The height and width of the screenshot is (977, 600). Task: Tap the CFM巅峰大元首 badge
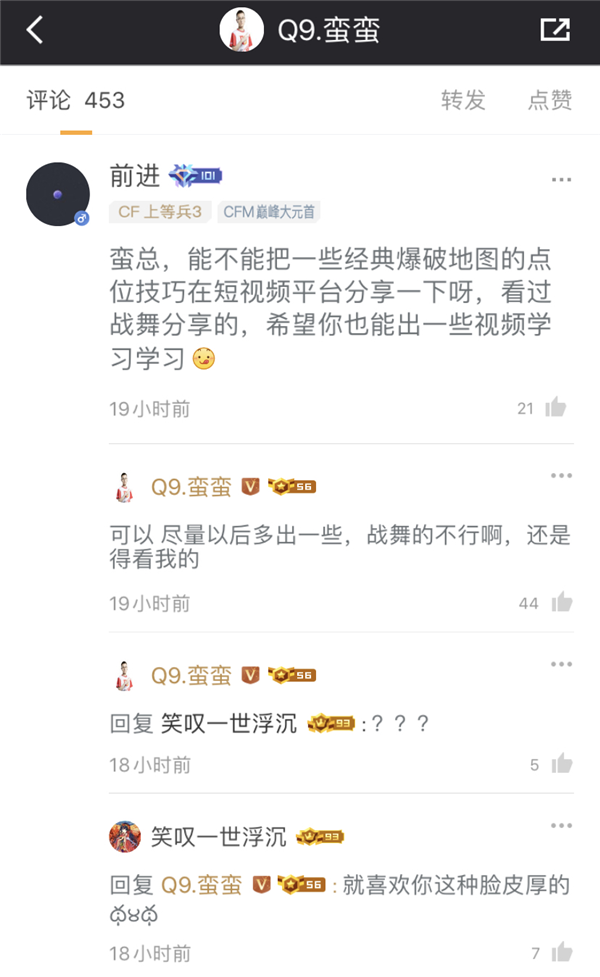point(268,211)
